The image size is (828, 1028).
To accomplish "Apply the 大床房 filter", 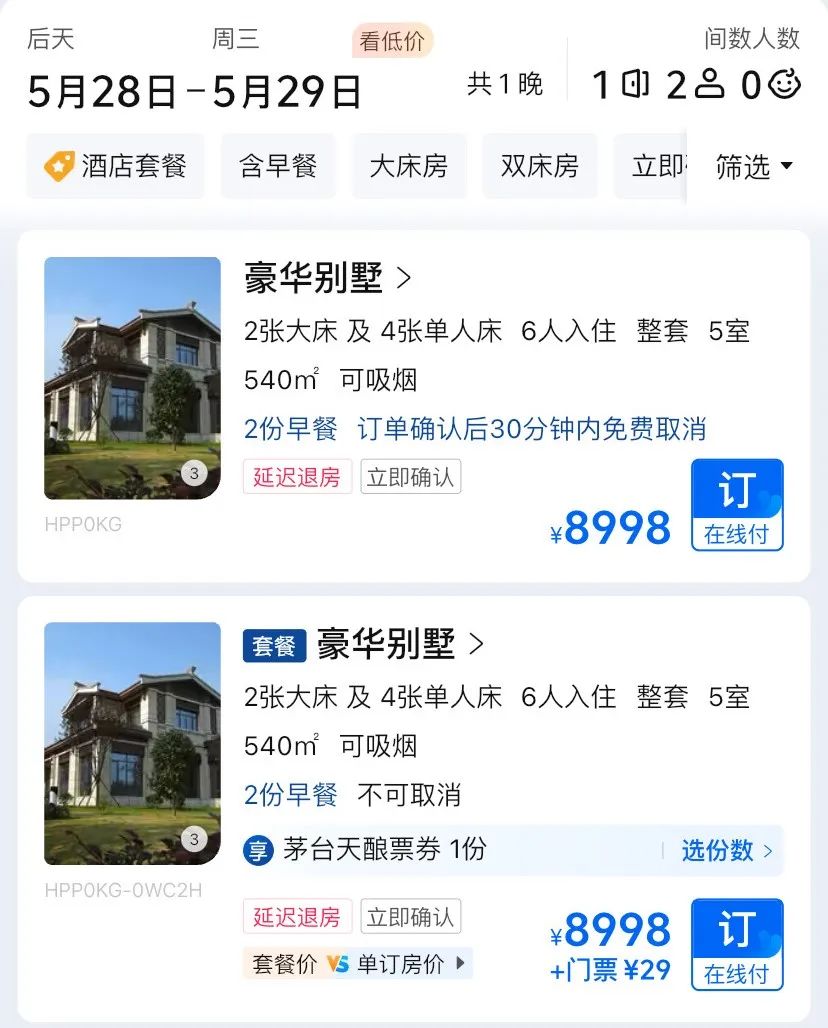I will click(408, 166).
